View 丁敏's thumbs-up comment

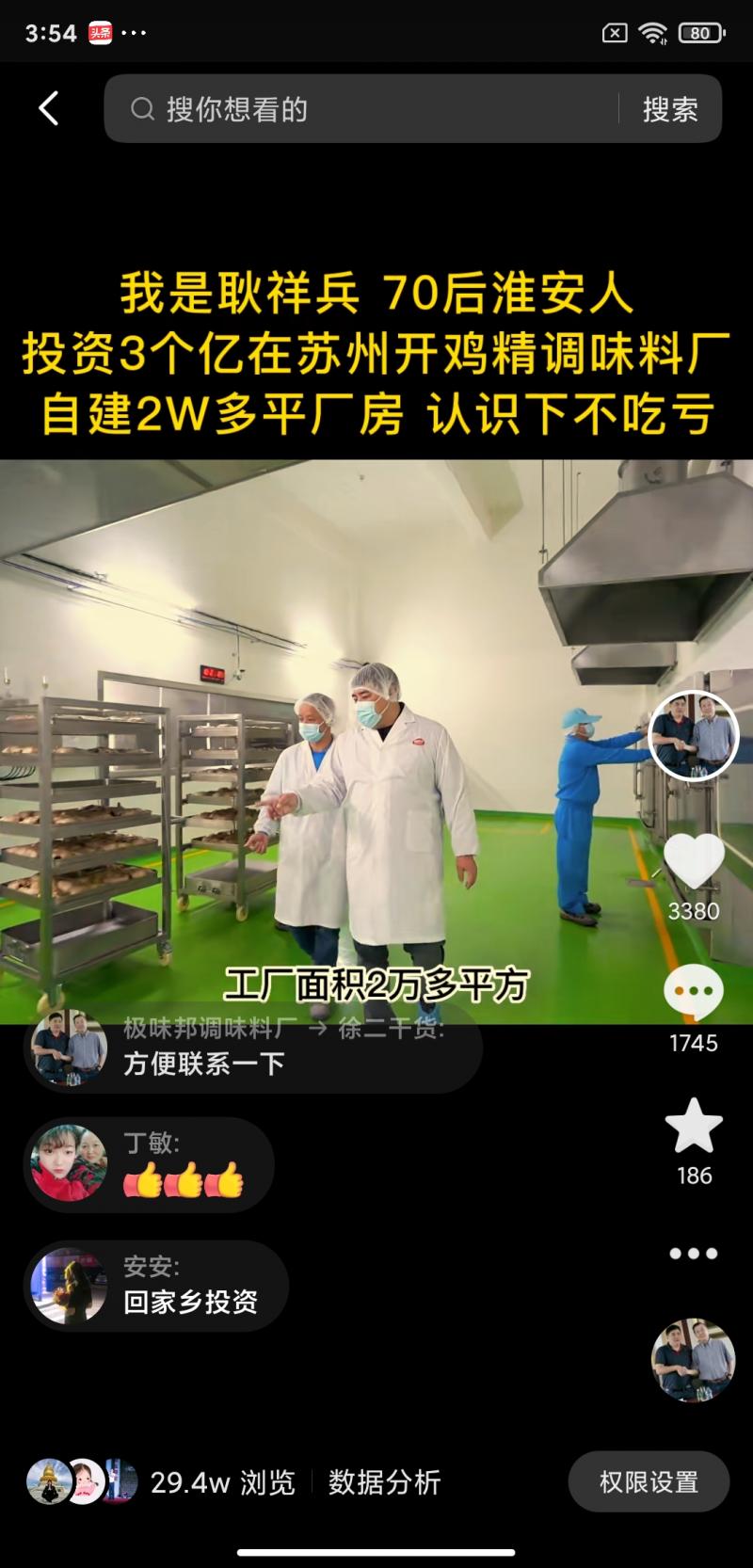(x=149, y=1165)
